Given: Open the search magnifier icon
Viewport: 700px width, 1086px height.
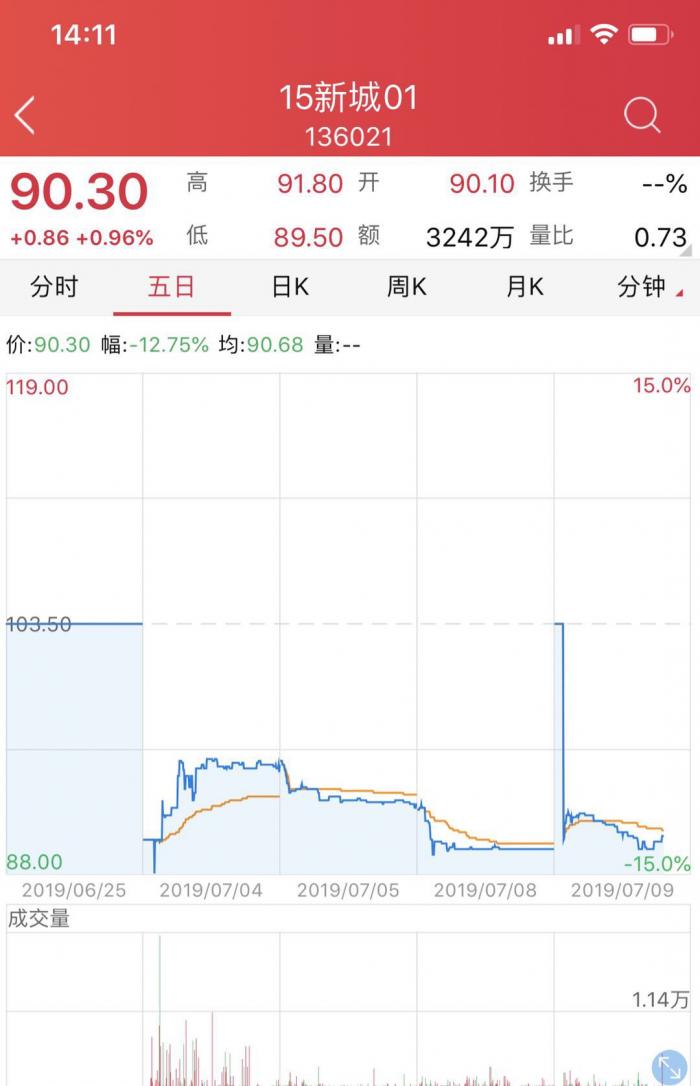Looking at the screenshot, I should point(642,116).
